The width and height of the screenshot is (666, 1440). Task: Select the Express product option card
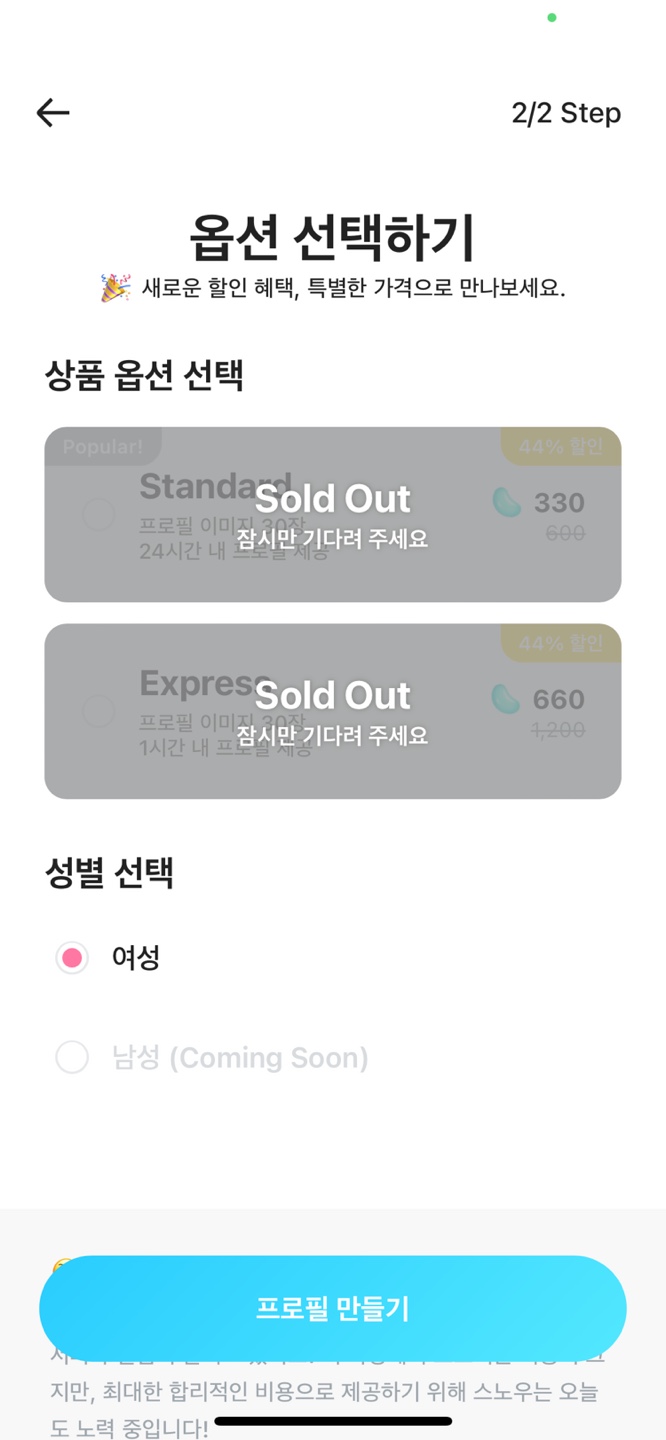(333, 711)
